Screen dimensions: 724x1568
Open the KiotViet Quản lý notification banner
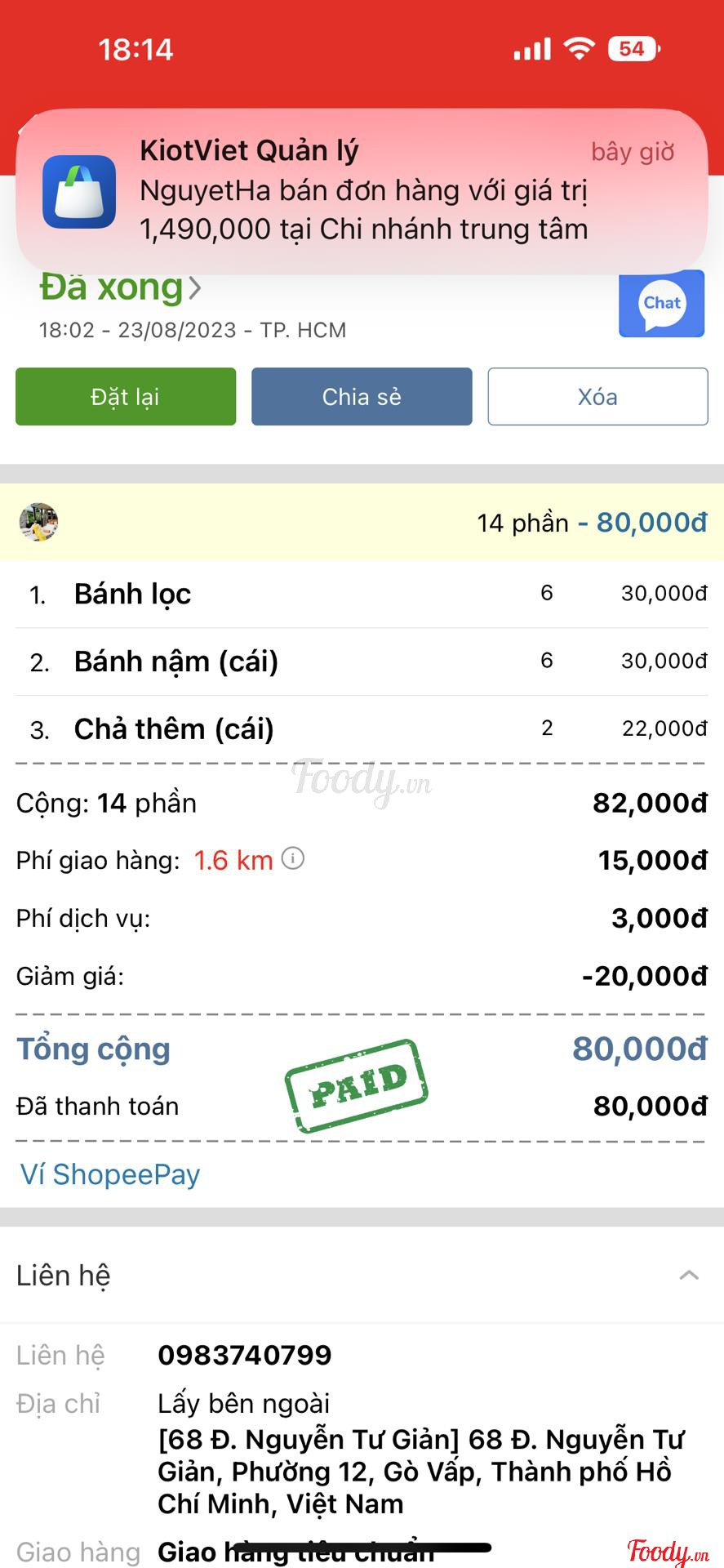click(362, 191)
